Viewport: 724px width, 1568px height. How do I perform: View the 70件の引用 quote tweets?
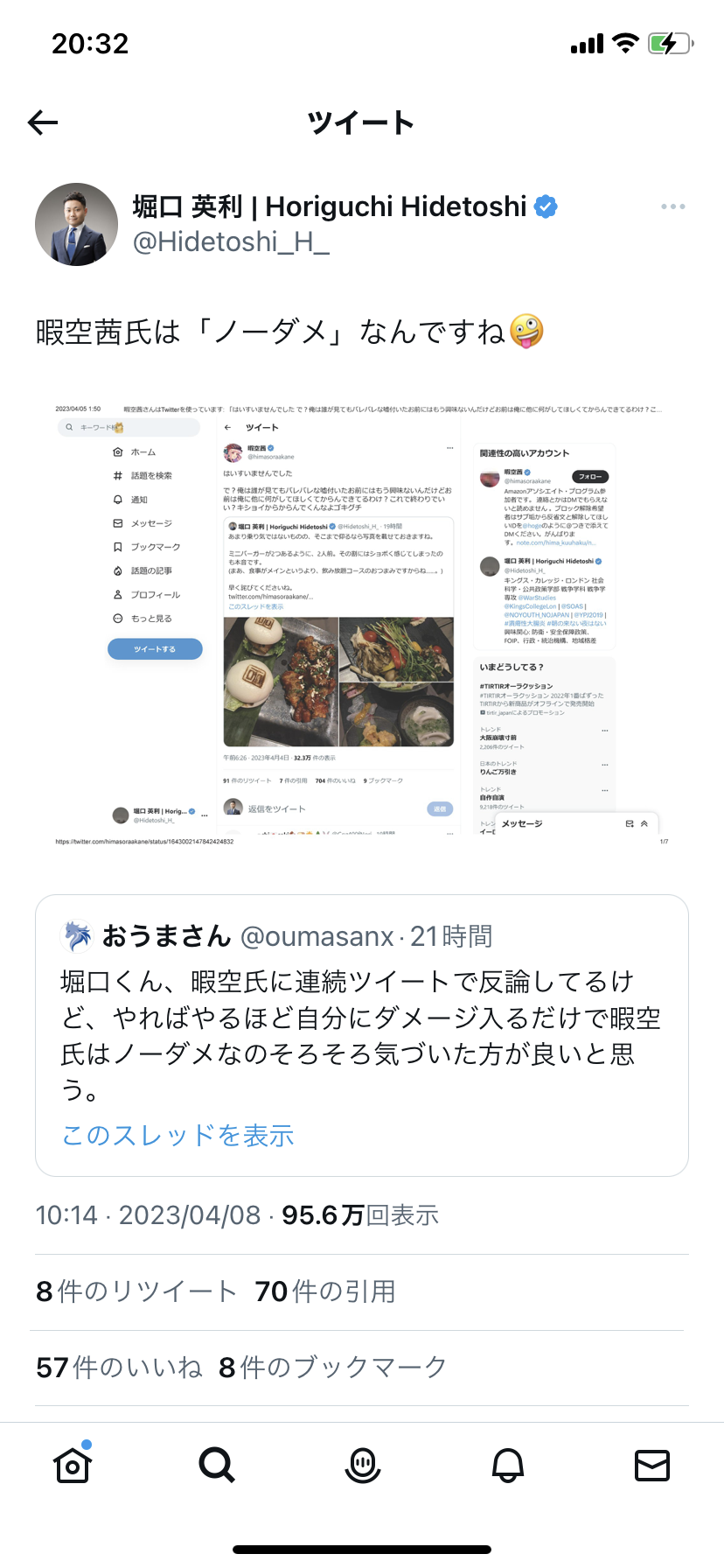(x=325, y=1291)
